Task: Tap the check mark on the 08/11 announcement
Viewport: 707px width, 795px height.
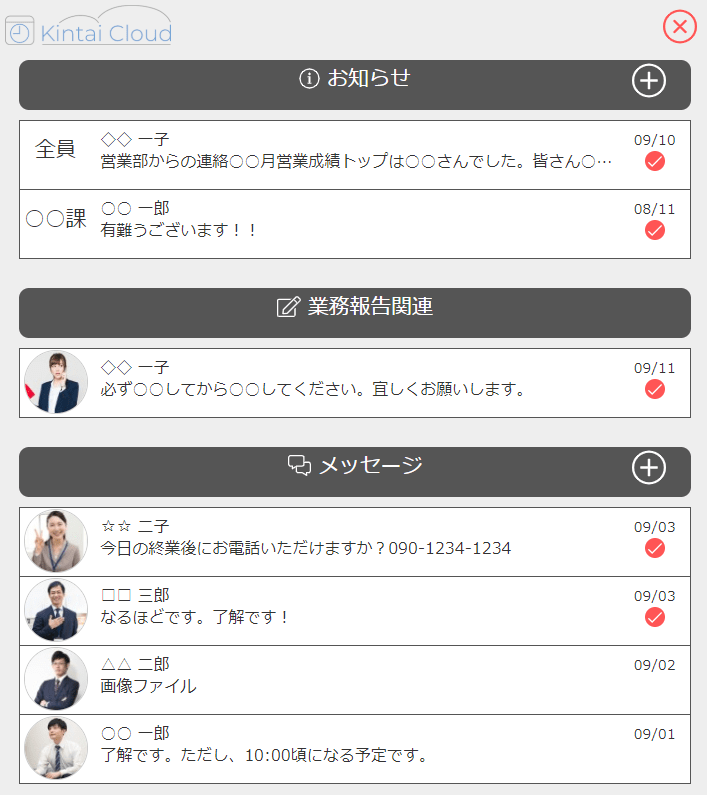Action: point(655,231)
